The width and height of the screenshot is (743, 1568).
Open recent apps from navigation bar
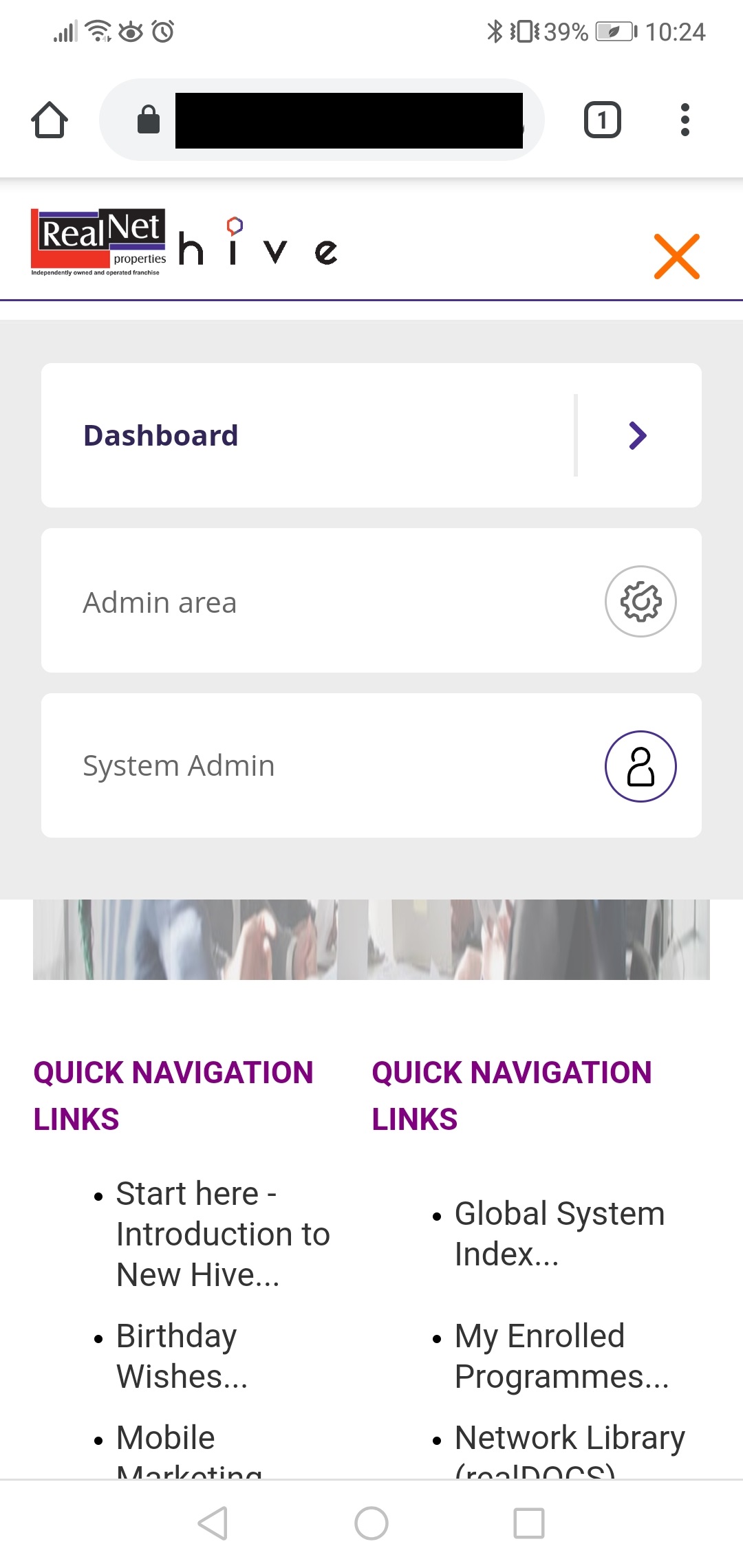click(529, 1523)
